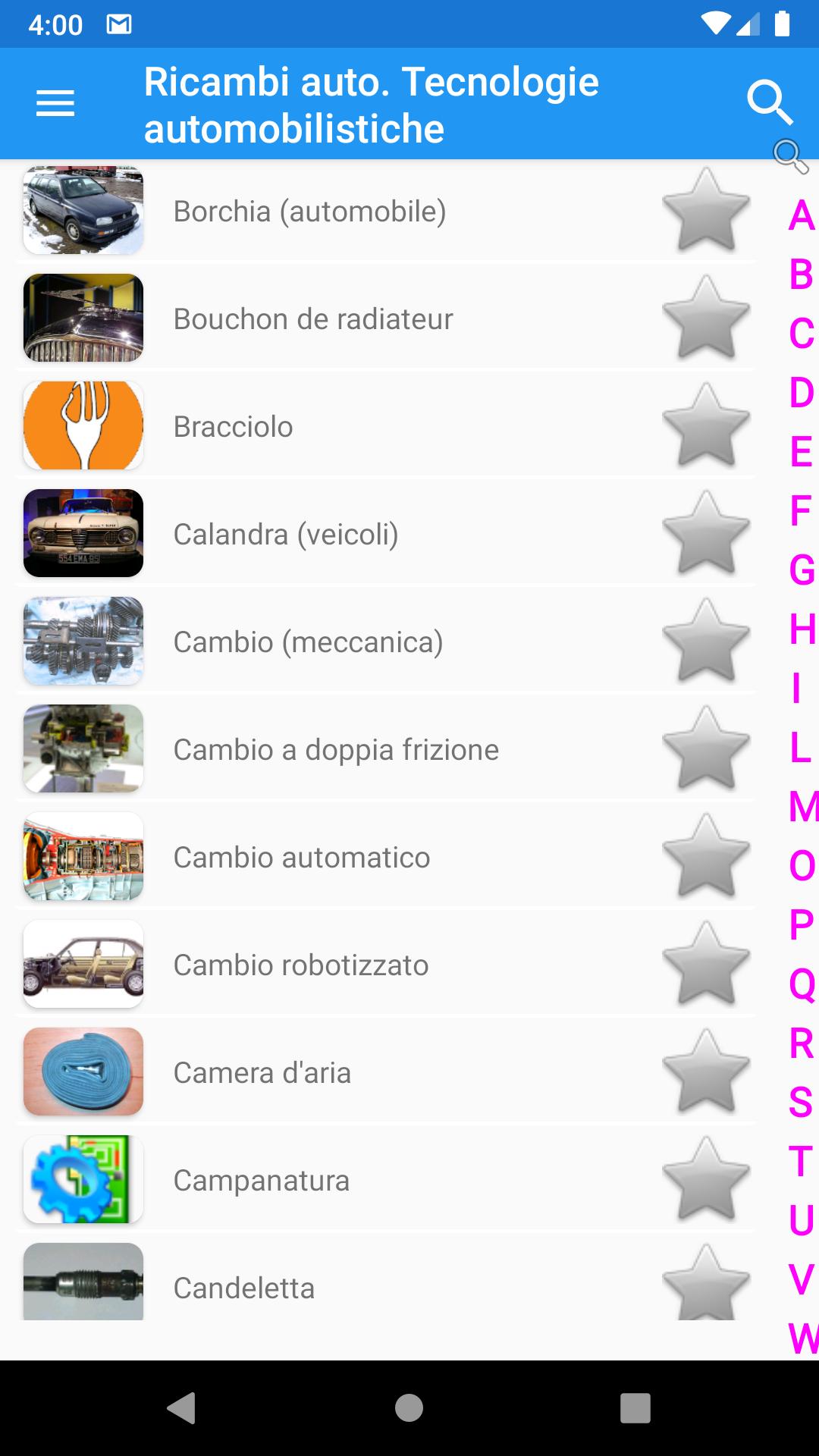819x1456 pixels.
Task: Open Cambio (meccanica) entry
Action: 385,642
